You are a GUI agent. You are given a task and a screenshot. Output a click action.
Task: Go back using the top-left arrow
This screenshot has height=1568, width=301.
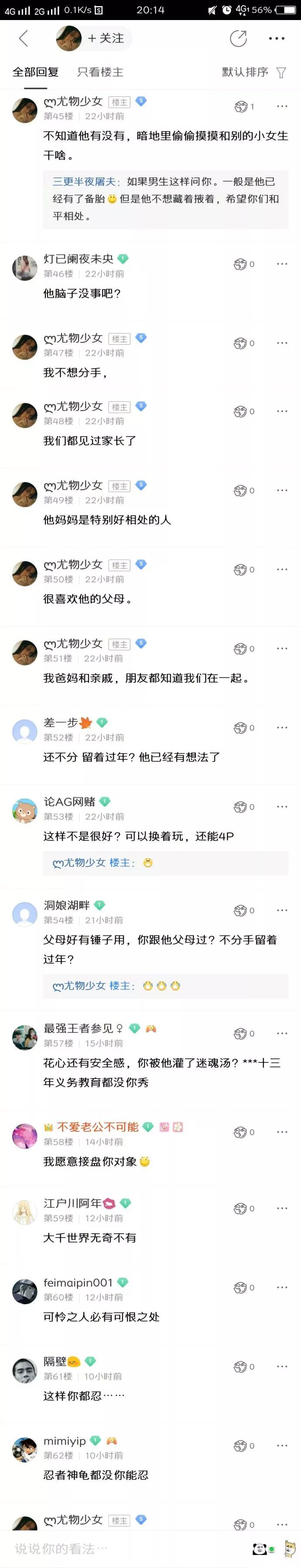click(23, 38)
